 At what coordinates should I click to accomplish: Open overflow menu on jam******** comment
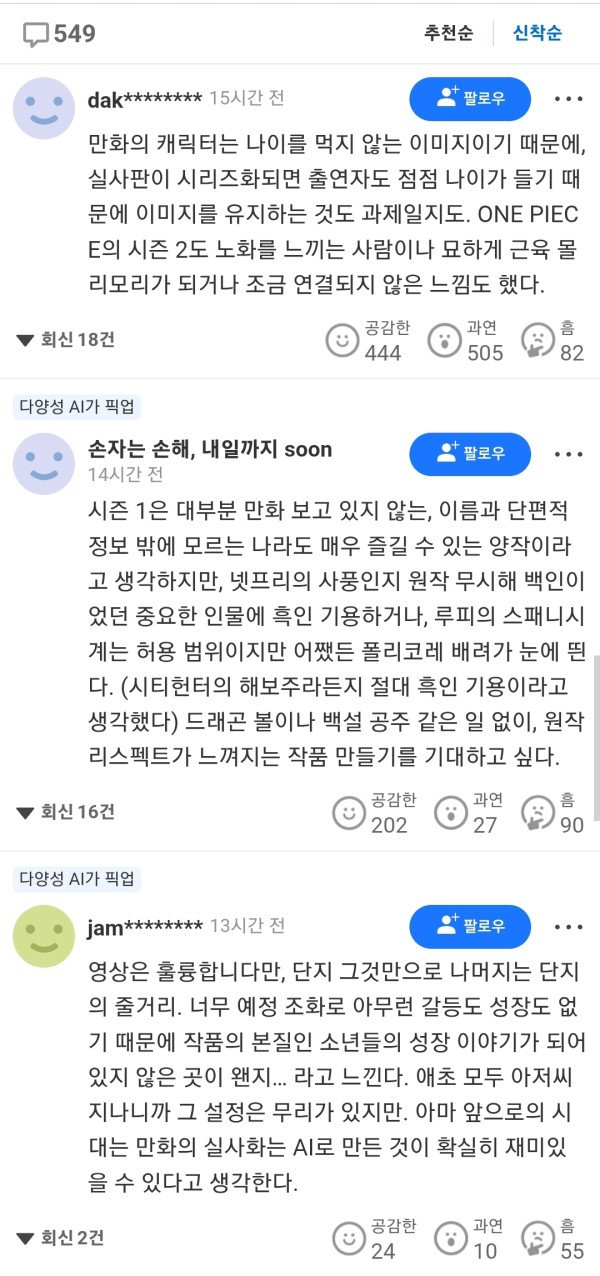568,927
